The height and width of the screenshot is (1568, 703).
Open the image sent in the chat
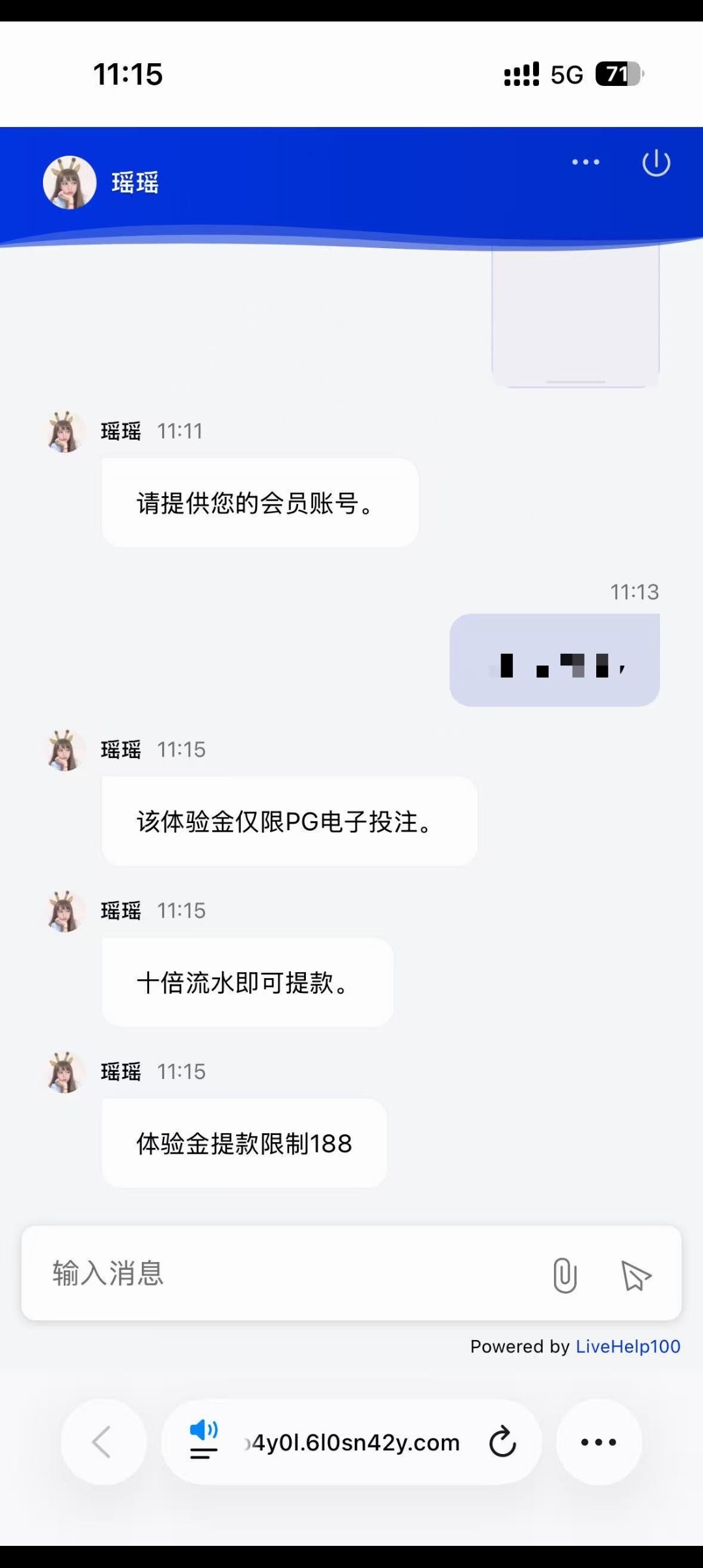(575, 316)
